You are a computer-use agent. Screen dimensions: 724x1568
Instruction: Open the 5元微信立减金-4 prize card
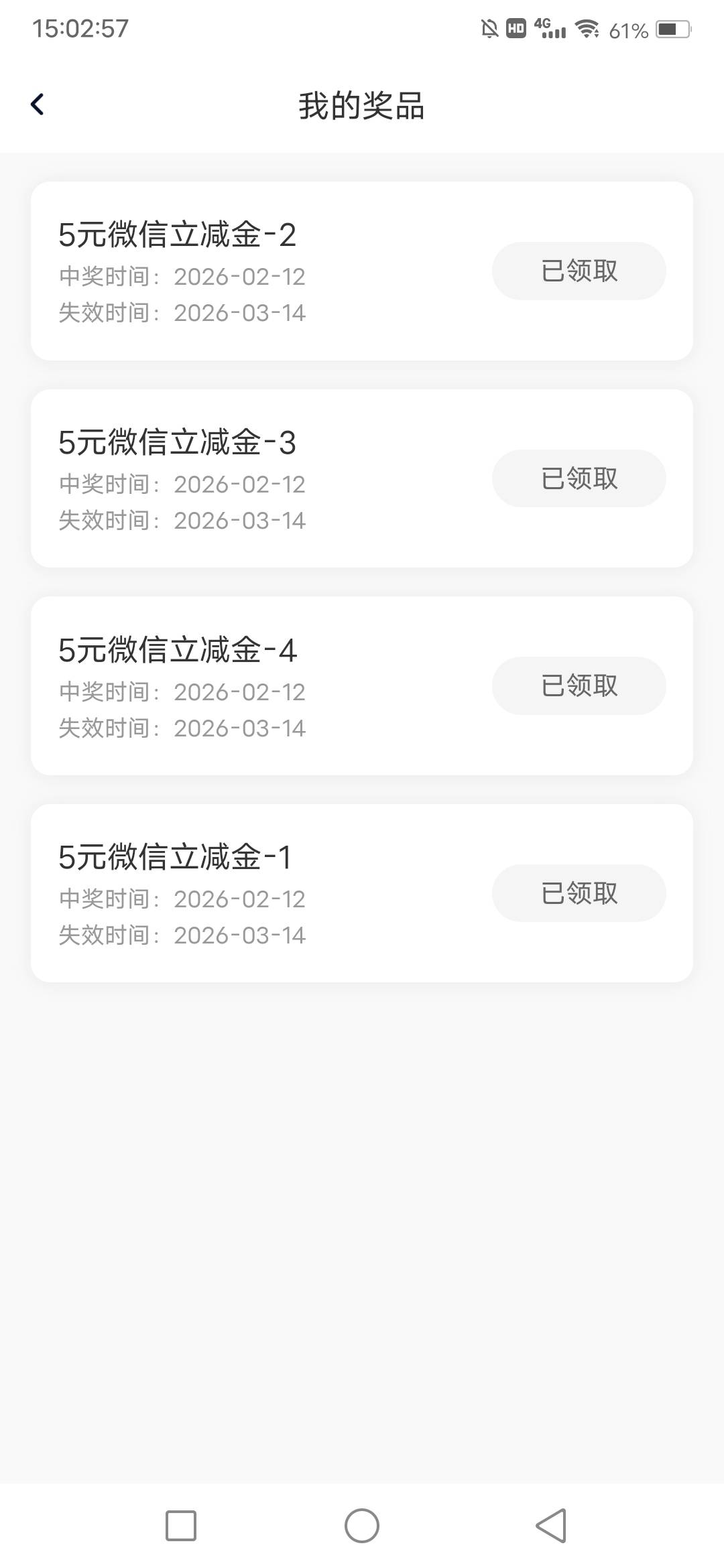(362, 686)
